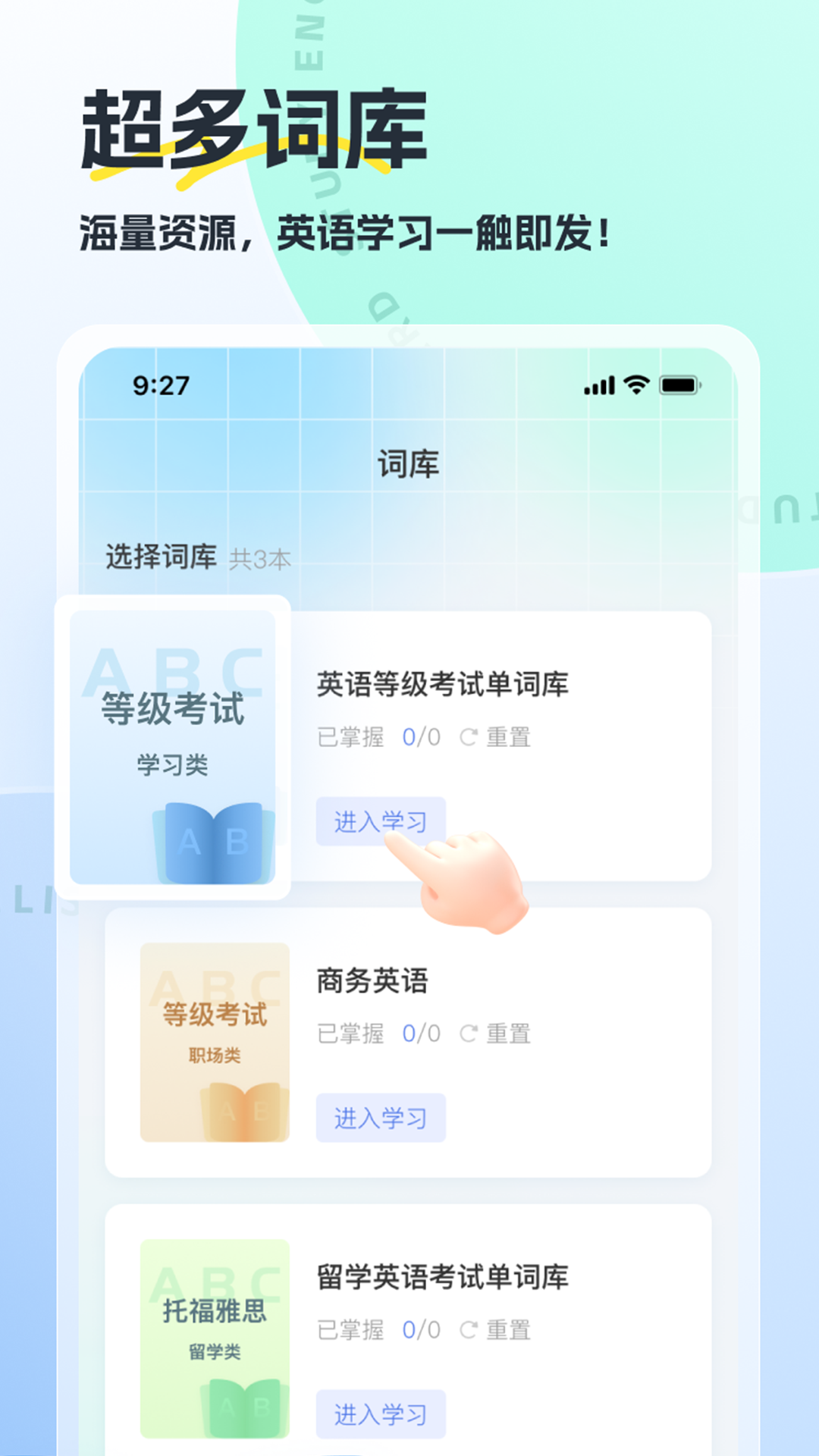Tap the 选择词库 section header

point(159,554)
